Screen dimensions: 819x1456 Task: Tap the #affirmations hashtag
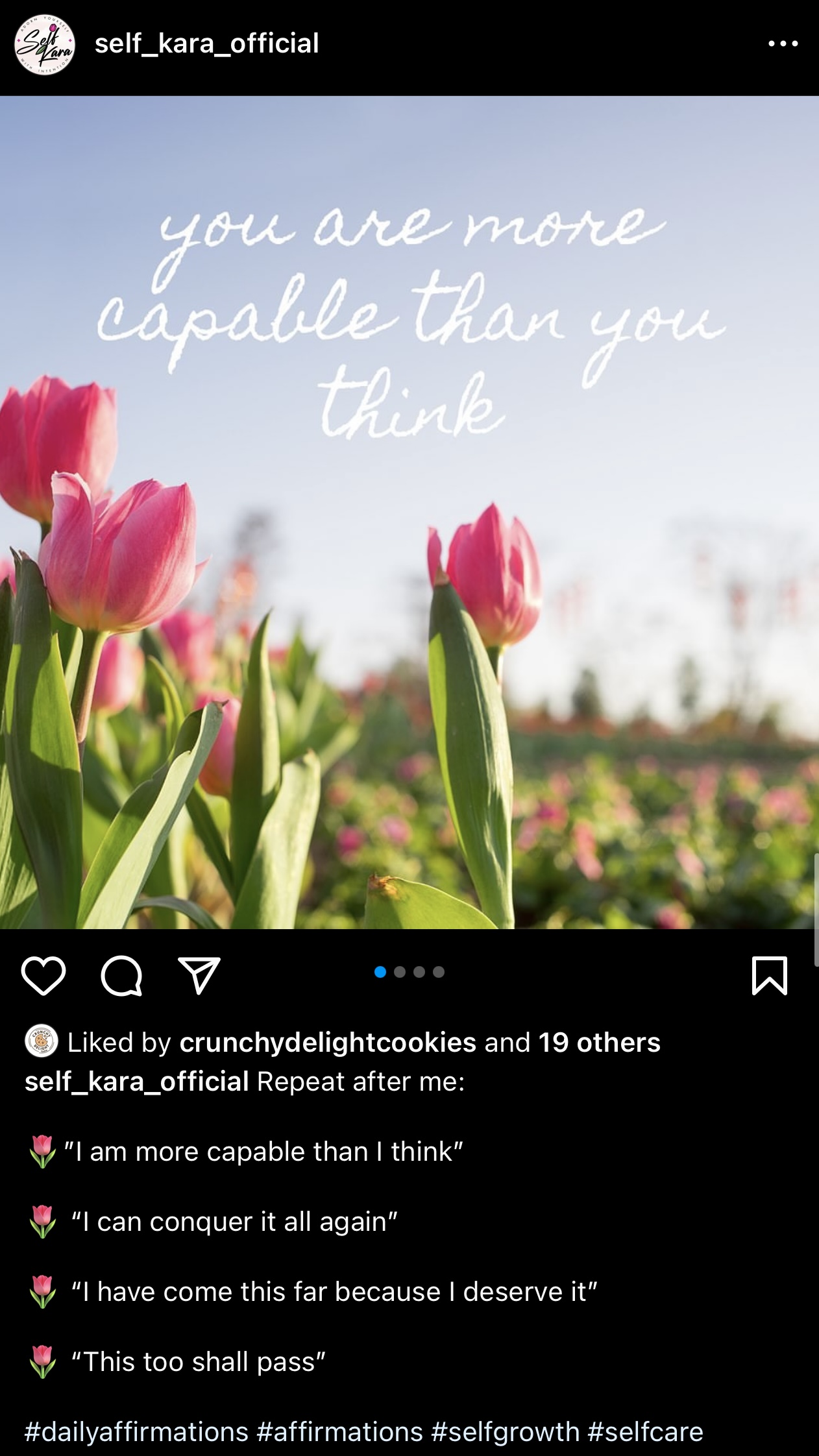coord(340,1432)
